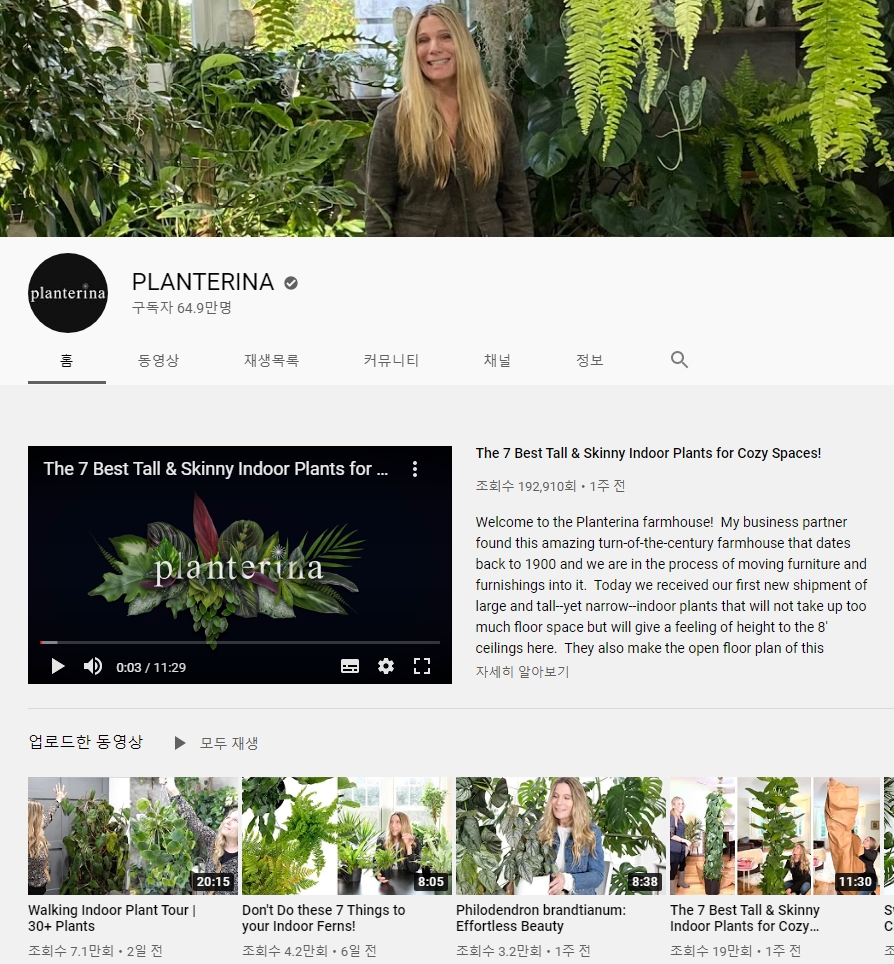Play the featured video
Image resolution: width=894 pixels, height=964 pixels.
58,666
